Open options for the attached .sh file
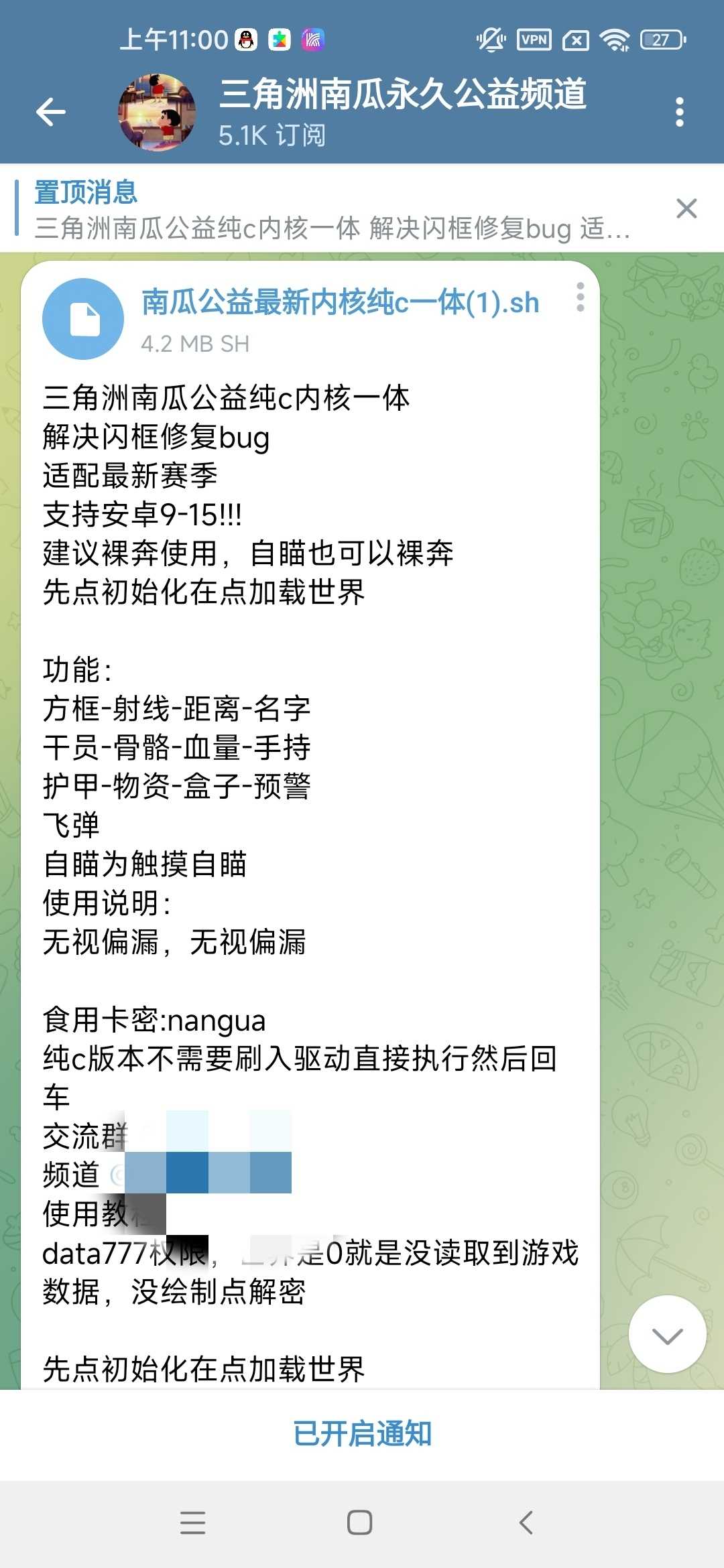Viewport: 724px width, 1568px height. tap(580, 297)
